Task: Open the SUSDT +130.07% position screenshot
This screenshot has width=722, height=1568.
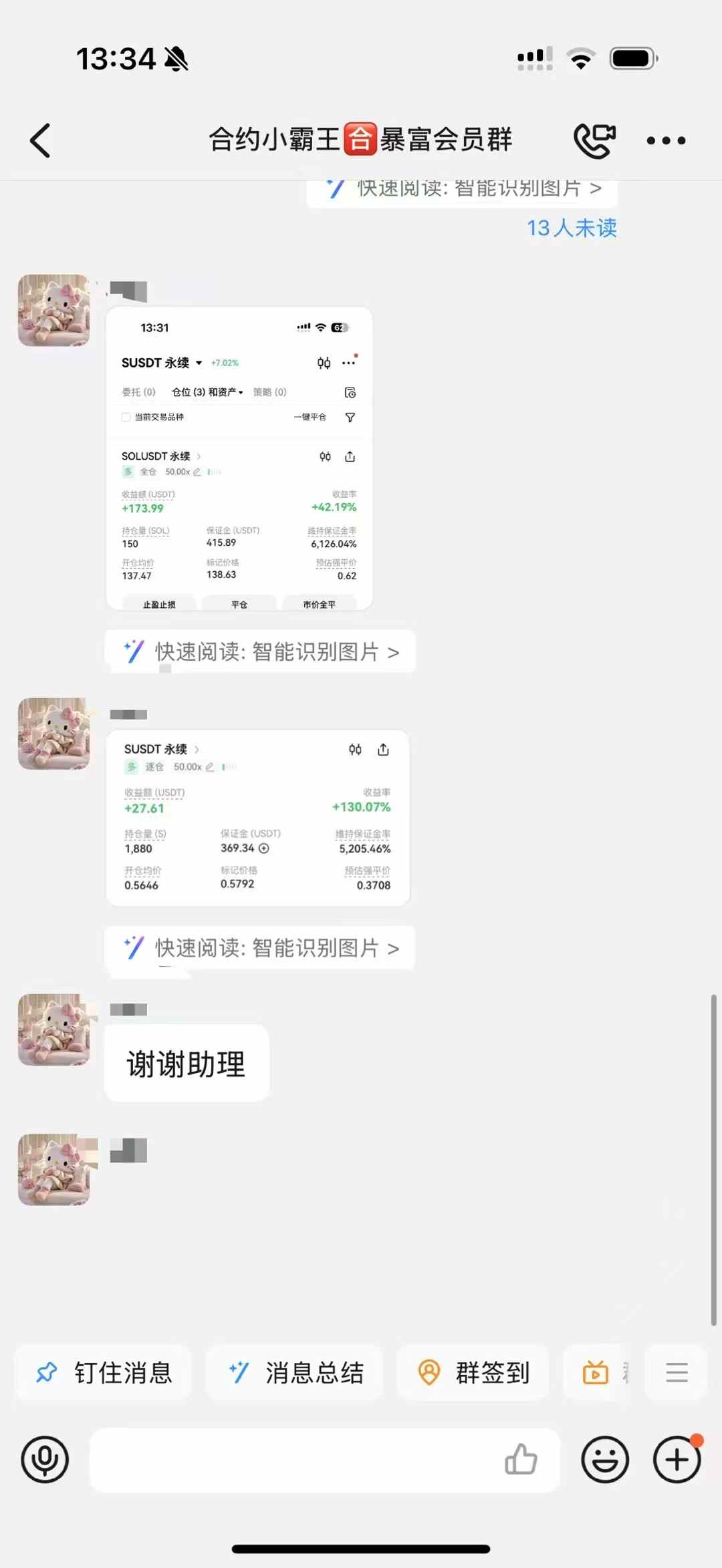Action: (257, 818)
